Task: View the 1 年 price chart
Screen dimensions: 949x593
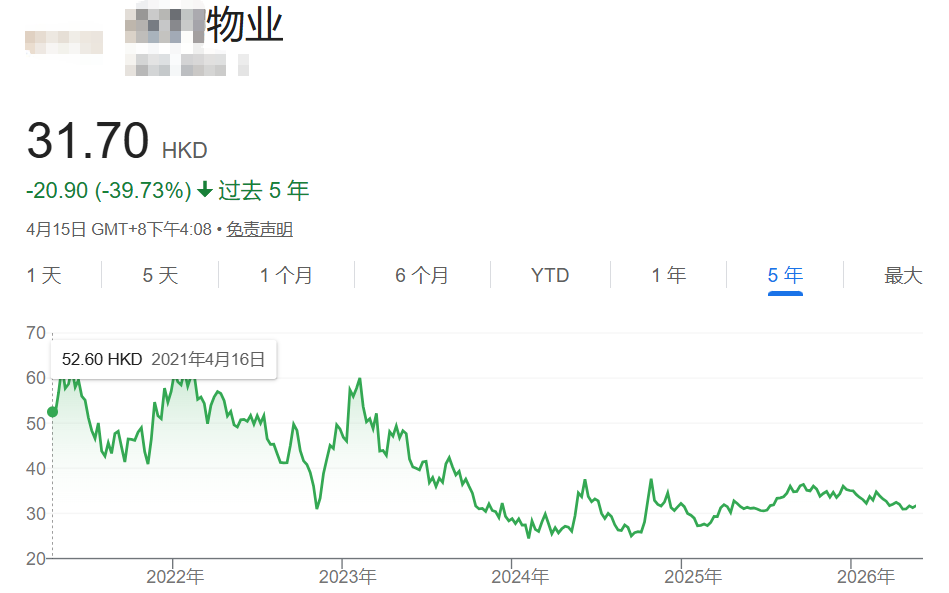Action: point(669,275)
